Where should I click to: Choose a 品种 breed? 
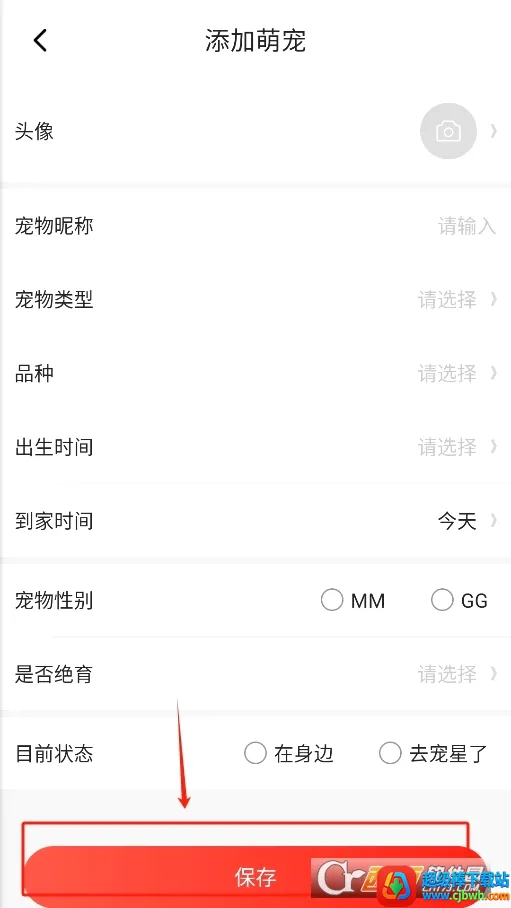(x=256, y=373)
